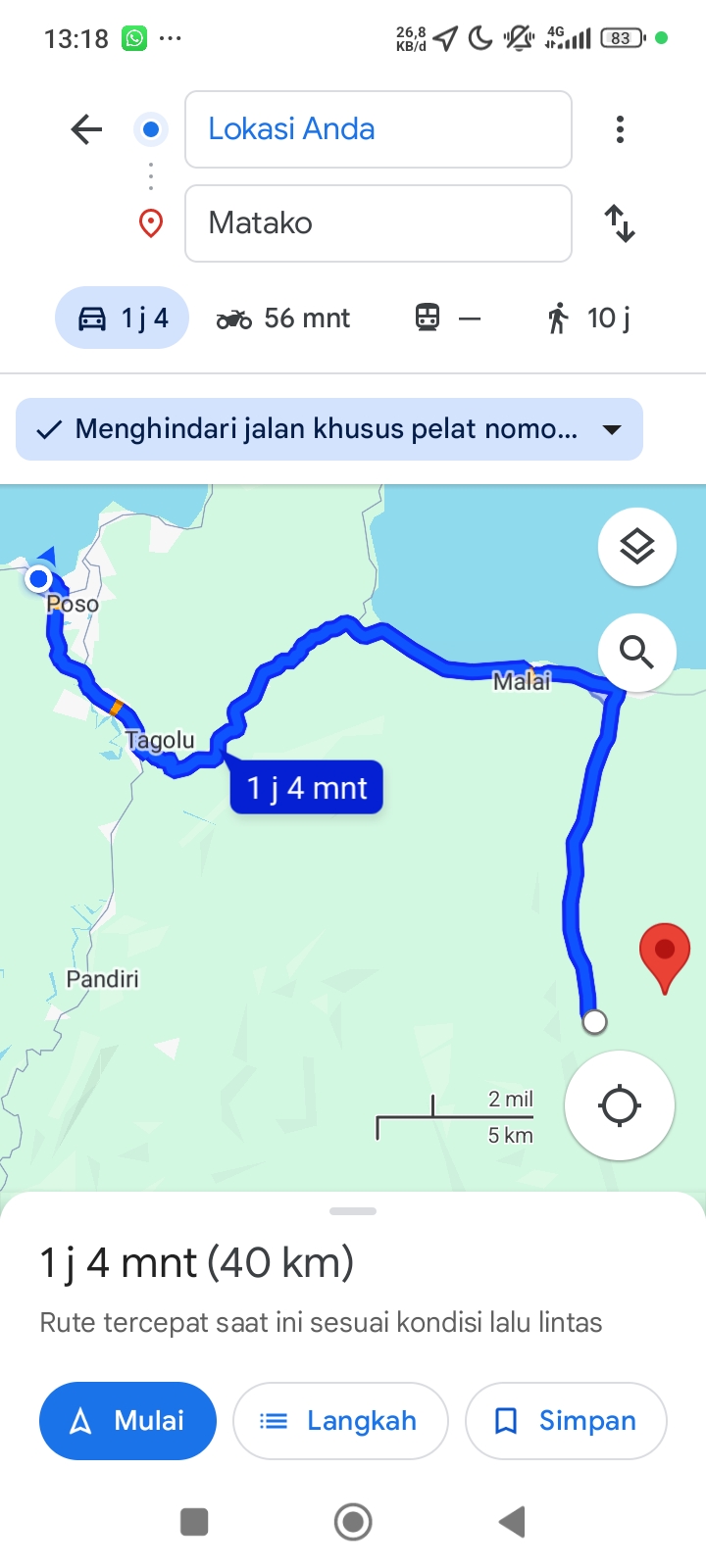Go to the system home screen
This screenshot has height=1568, width=706.
pos(353,1522)
